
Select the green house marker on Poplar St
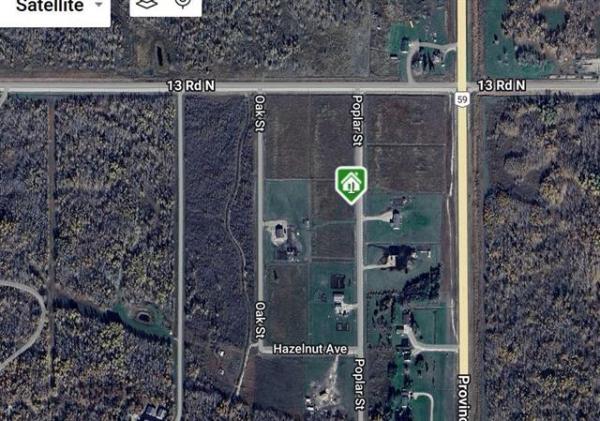pyautogui.click(x=350, y=183)
